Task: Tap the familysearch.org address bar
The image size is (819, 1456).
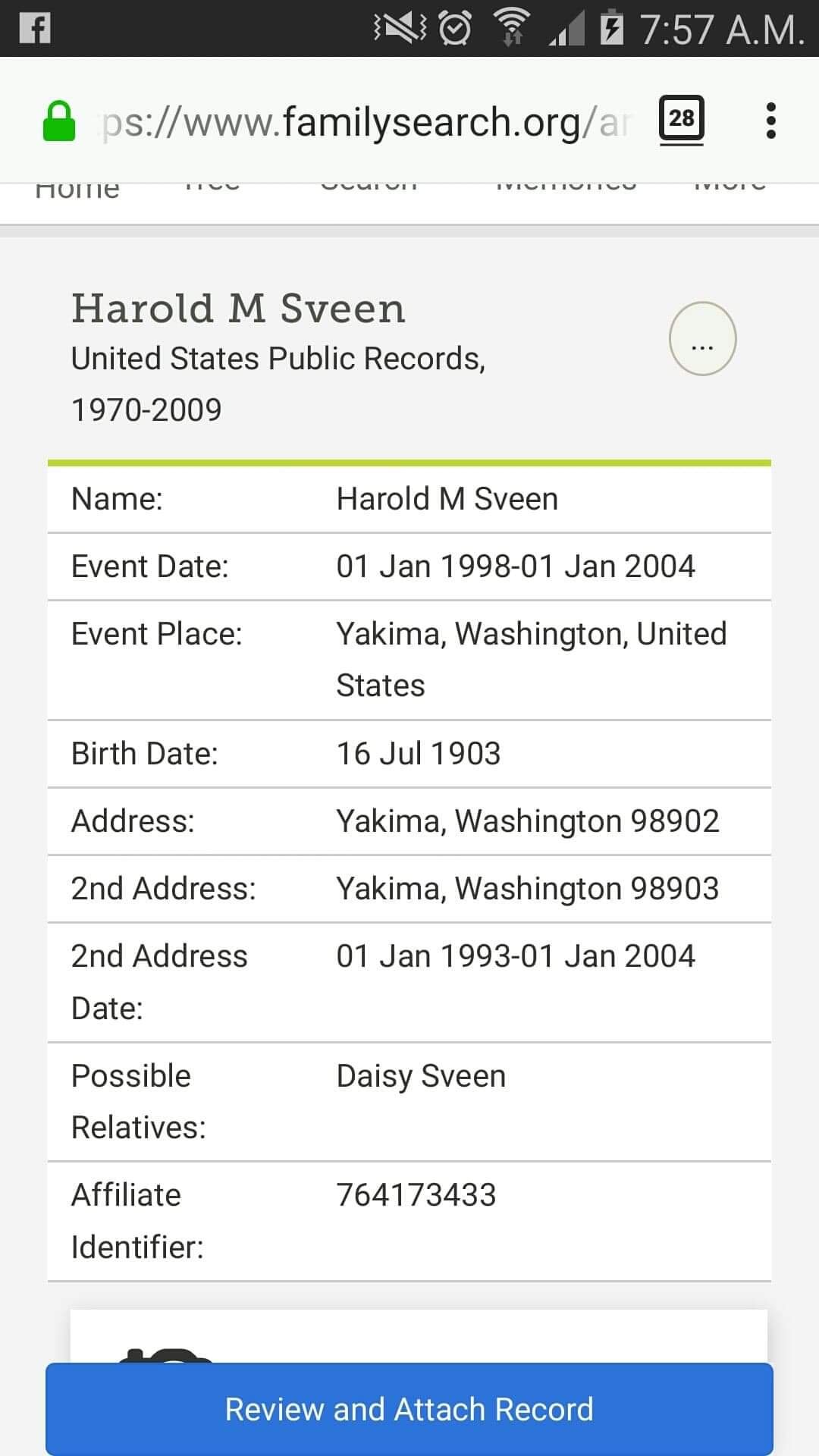Action: pyautogui.click(x=364, y=121)
